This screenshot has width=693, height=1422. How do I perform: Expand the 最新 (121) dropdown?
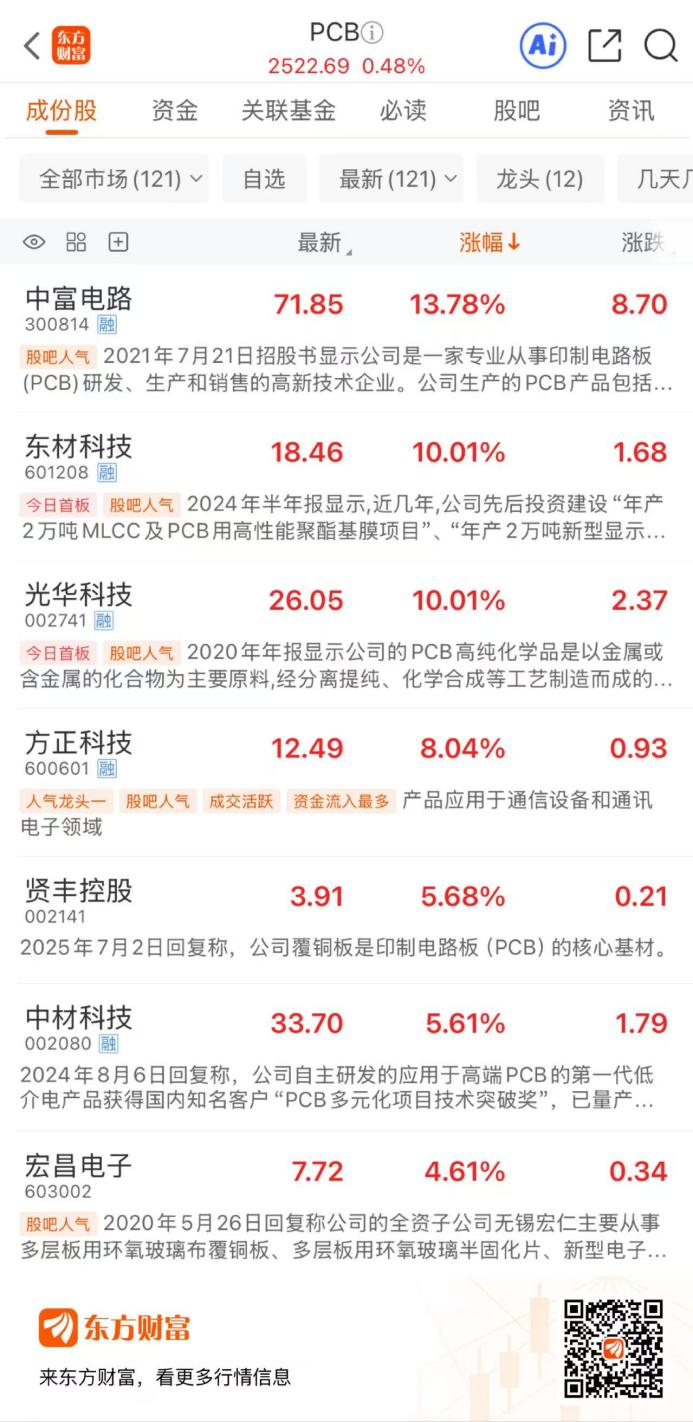(397, 180)
